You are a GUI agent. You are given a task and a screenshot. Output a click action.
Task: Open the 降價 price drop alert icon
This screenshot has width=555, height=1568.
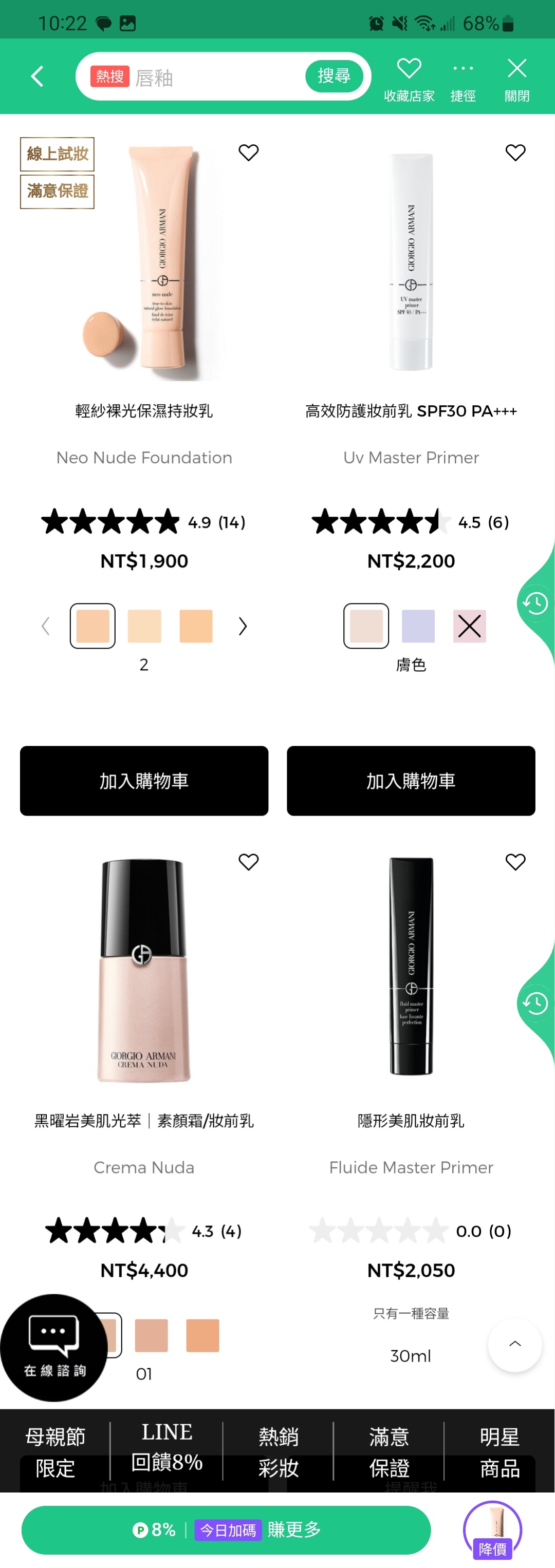pos(492,1529)
